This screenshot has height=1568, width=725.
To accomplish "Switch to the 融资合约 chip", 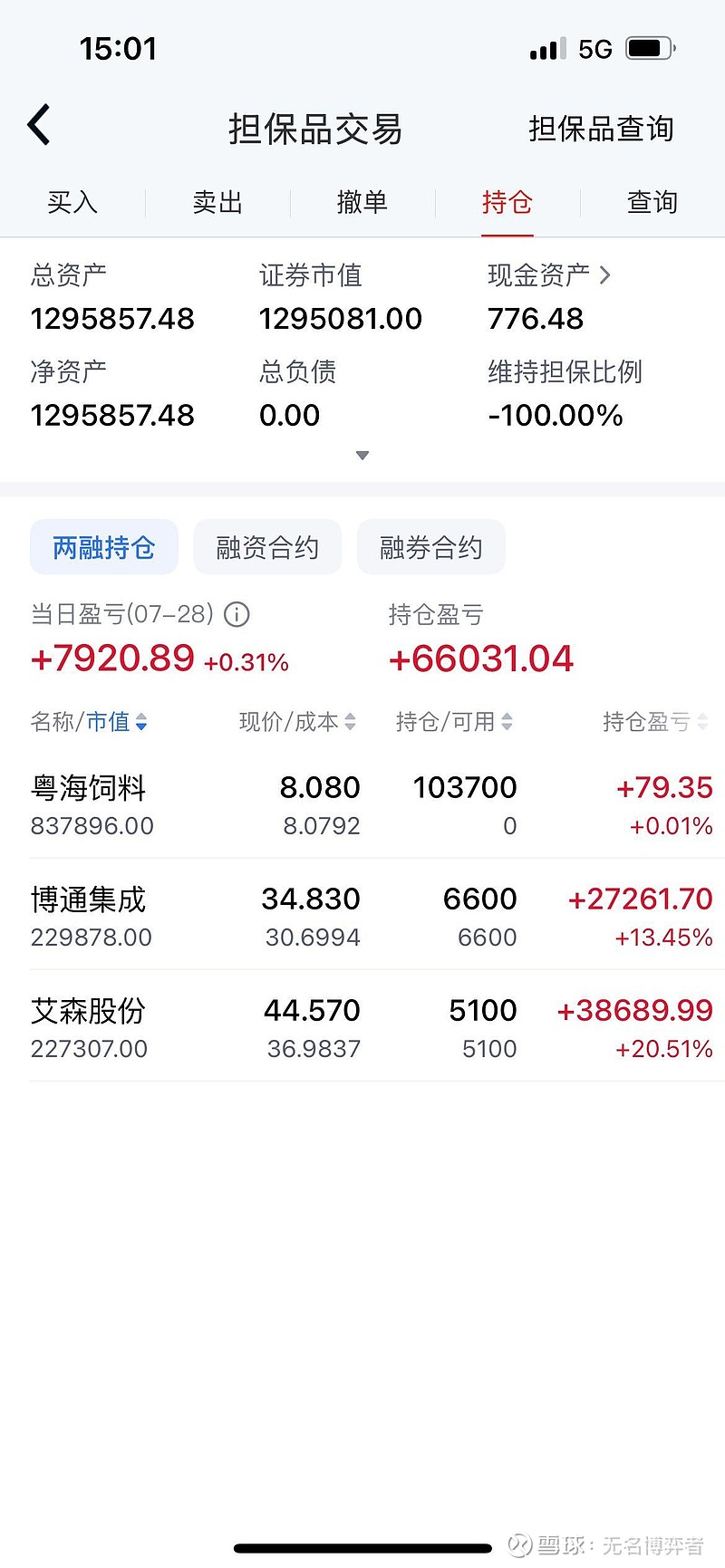I will 267,547.
